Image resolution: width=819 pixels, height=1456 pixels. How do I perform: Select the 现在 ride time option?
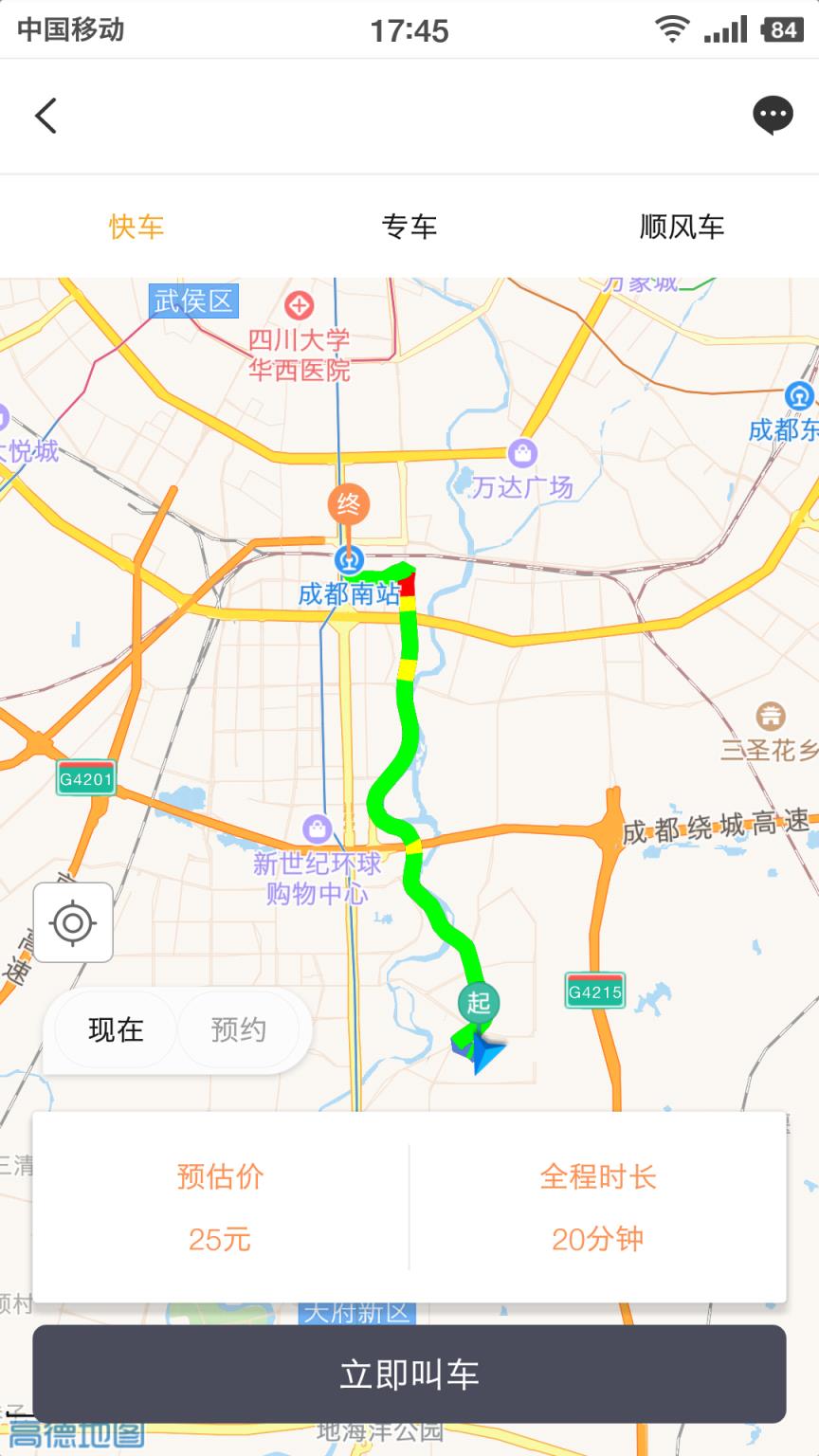116,1029
